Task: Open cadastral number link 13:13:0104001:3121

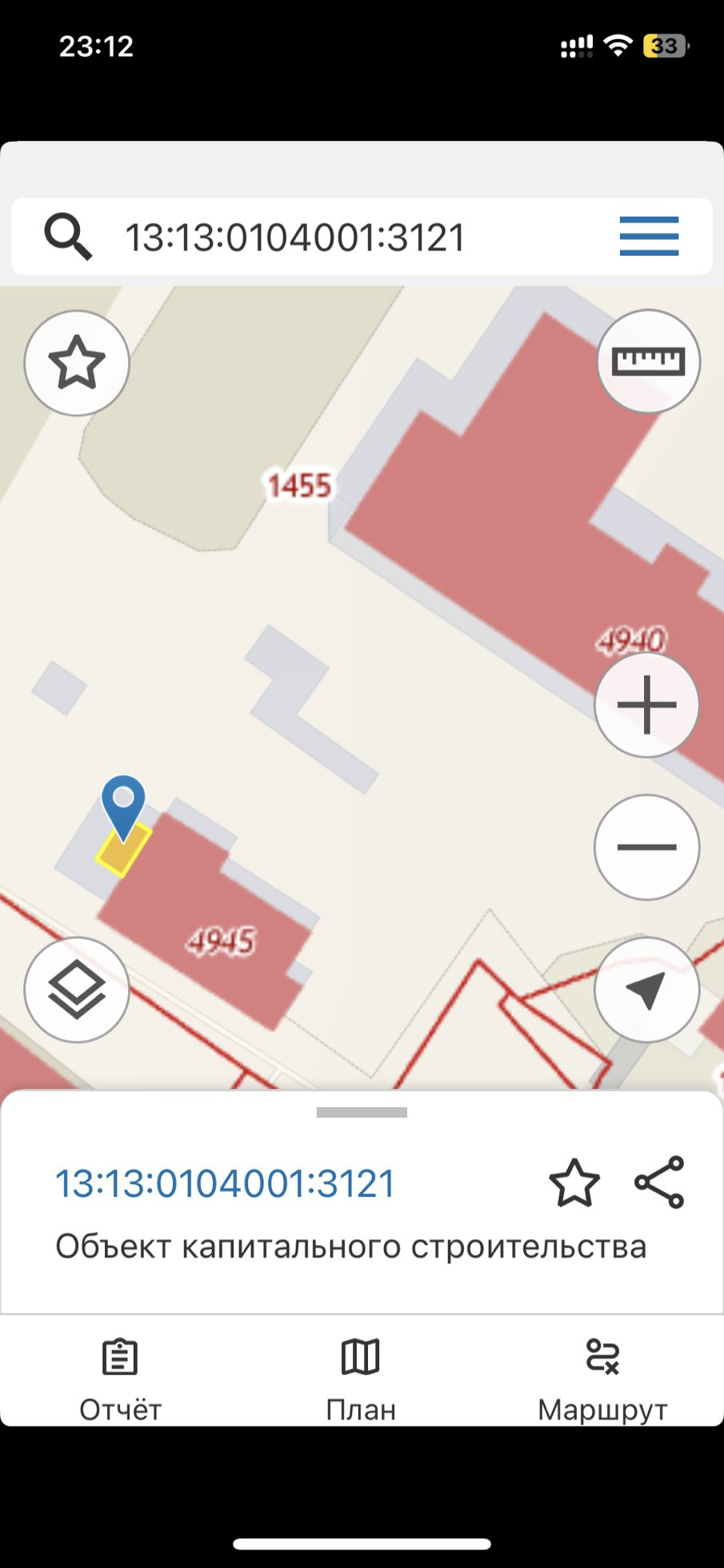Action: click(x=226, y=1183)
